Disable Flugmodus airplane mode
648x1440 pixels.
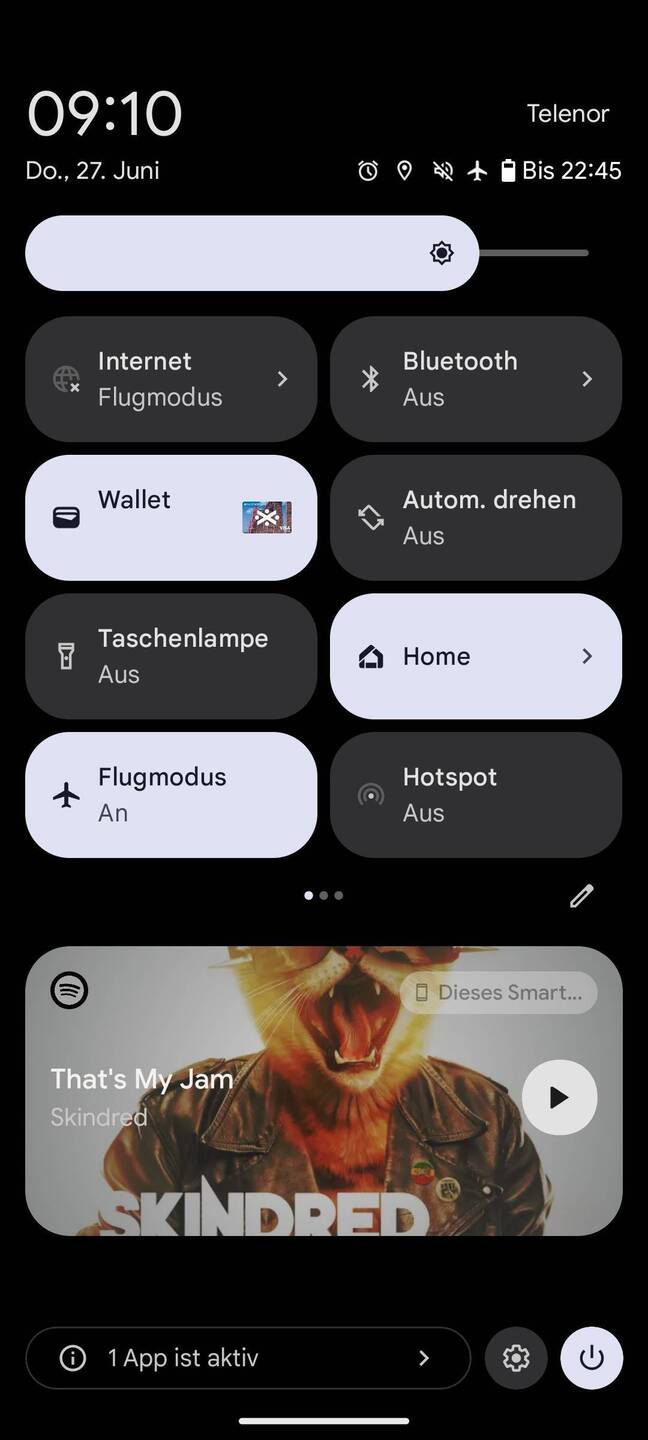(170, 795)
